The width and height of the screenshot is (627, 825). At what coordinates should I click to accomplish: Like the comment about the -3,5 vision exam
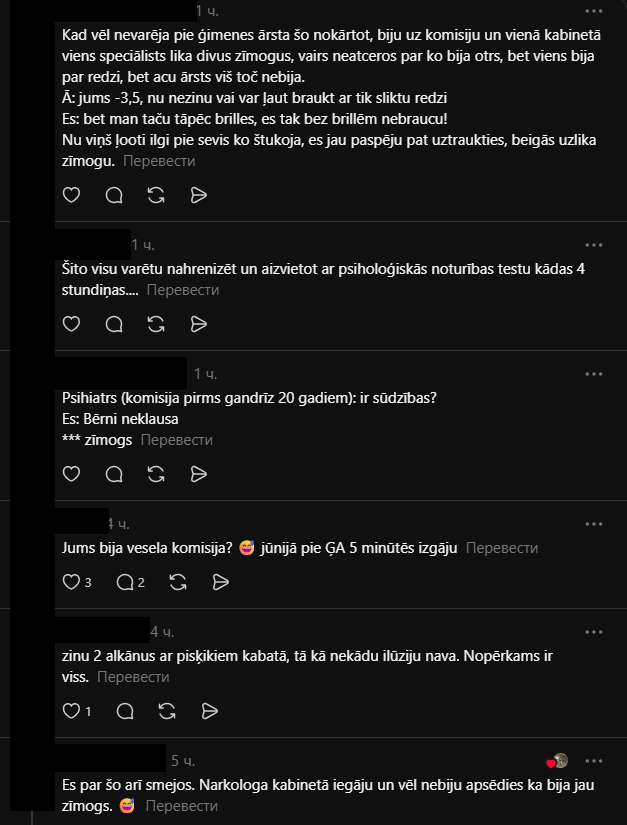coord(72,195)
